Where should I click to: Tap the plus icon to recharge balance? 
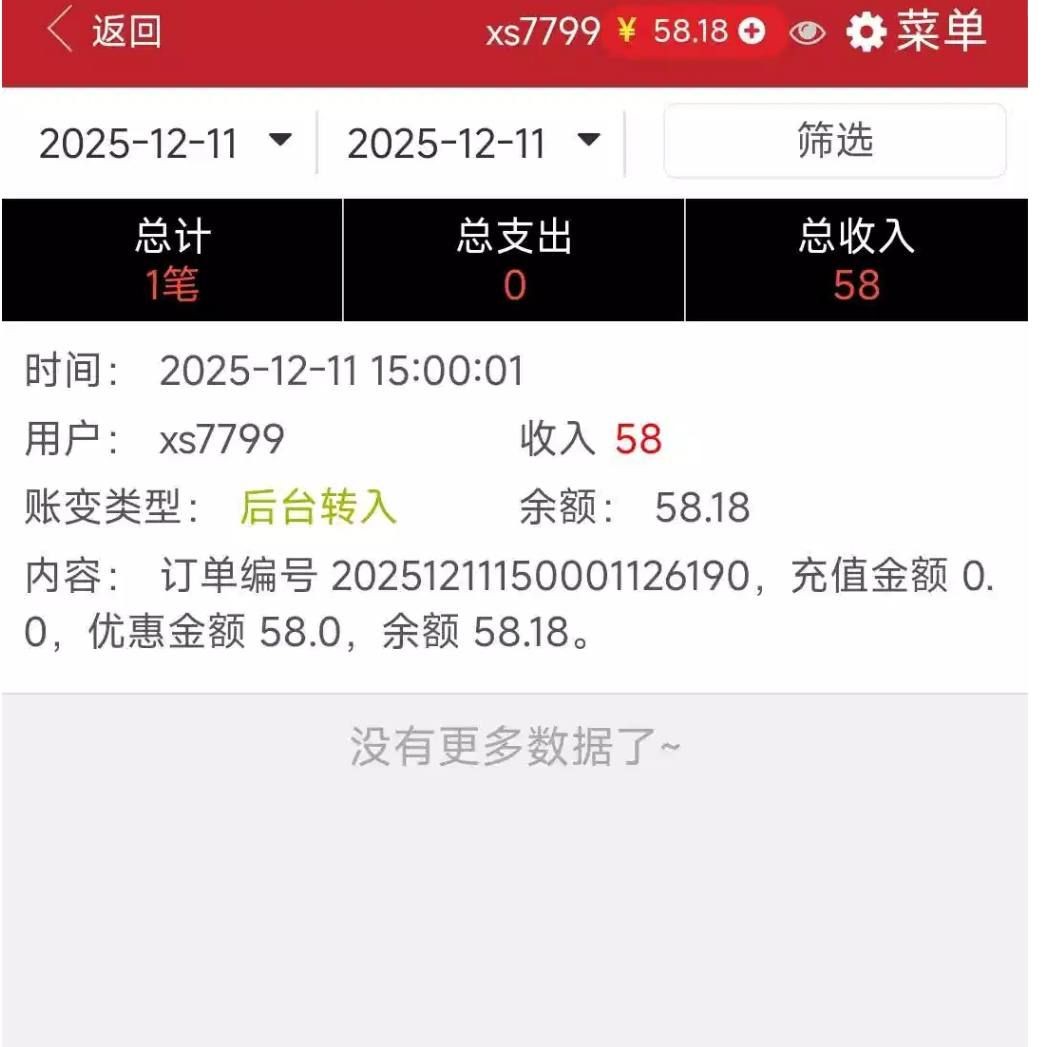(751, 32)
